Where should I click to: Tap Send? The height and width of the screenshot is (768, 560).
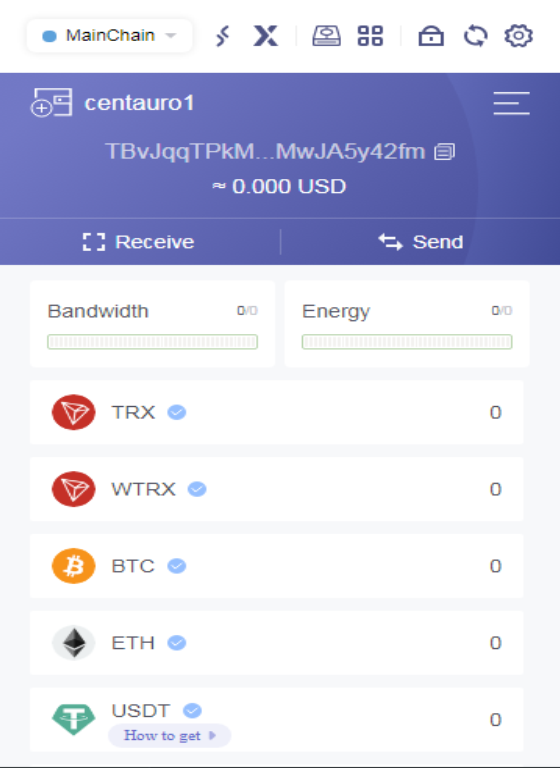(x=421, y=242)
